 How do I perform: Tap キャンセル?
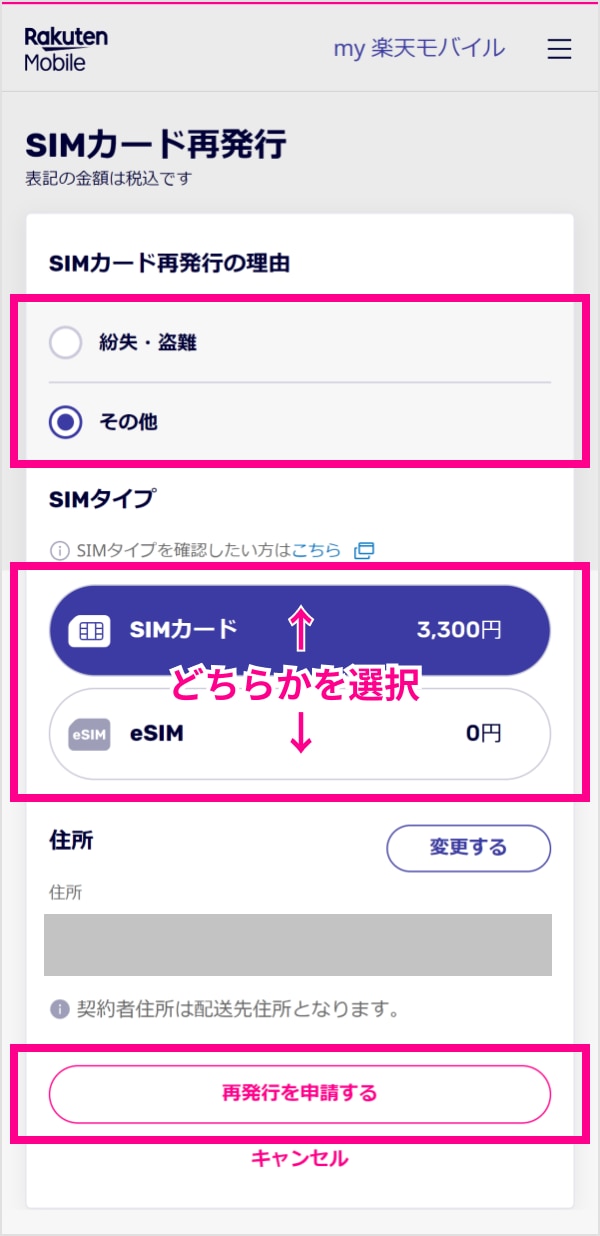pyautogui.click(x=300, y=1159)
